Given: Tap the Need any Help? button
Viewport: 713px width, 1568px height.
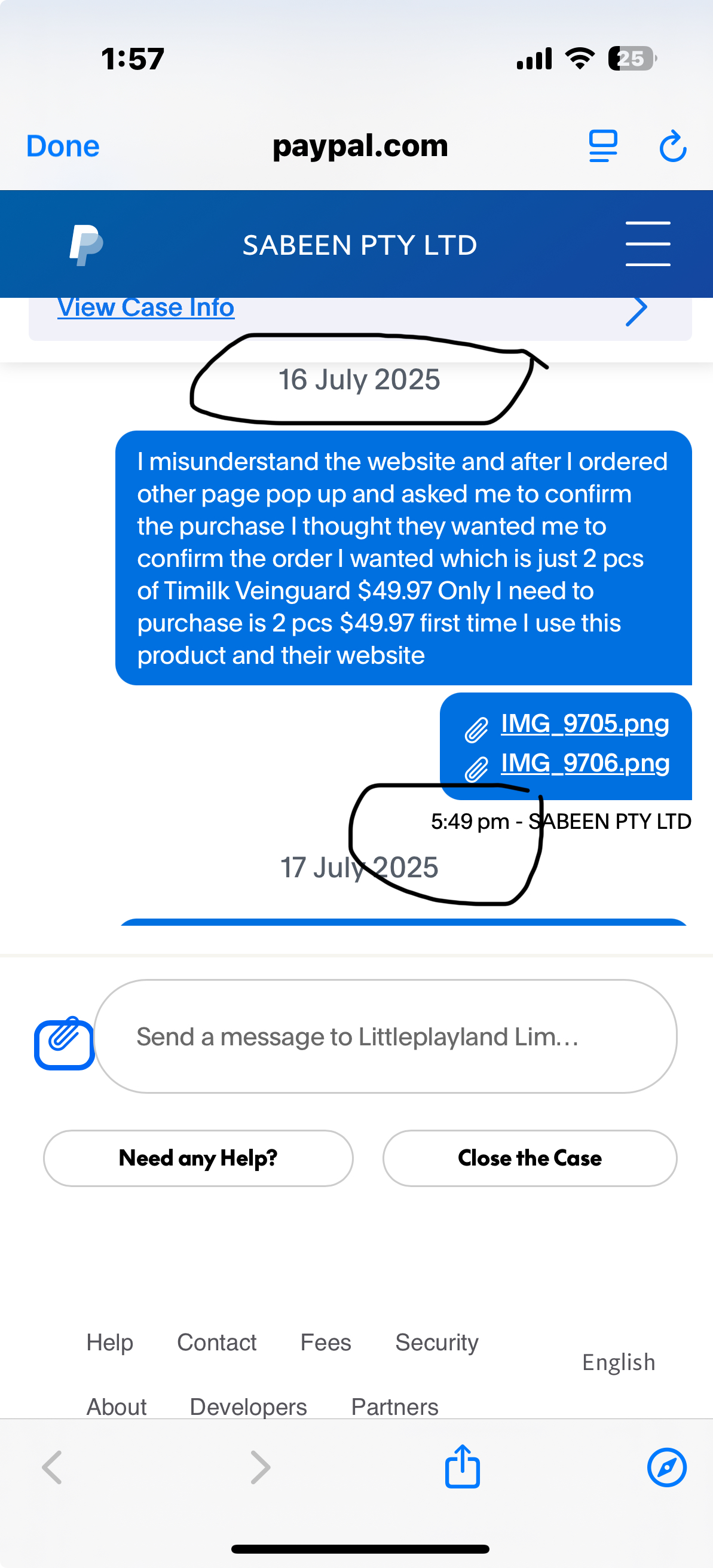Looking at the screenshot, I should [x=198, y=1158].
